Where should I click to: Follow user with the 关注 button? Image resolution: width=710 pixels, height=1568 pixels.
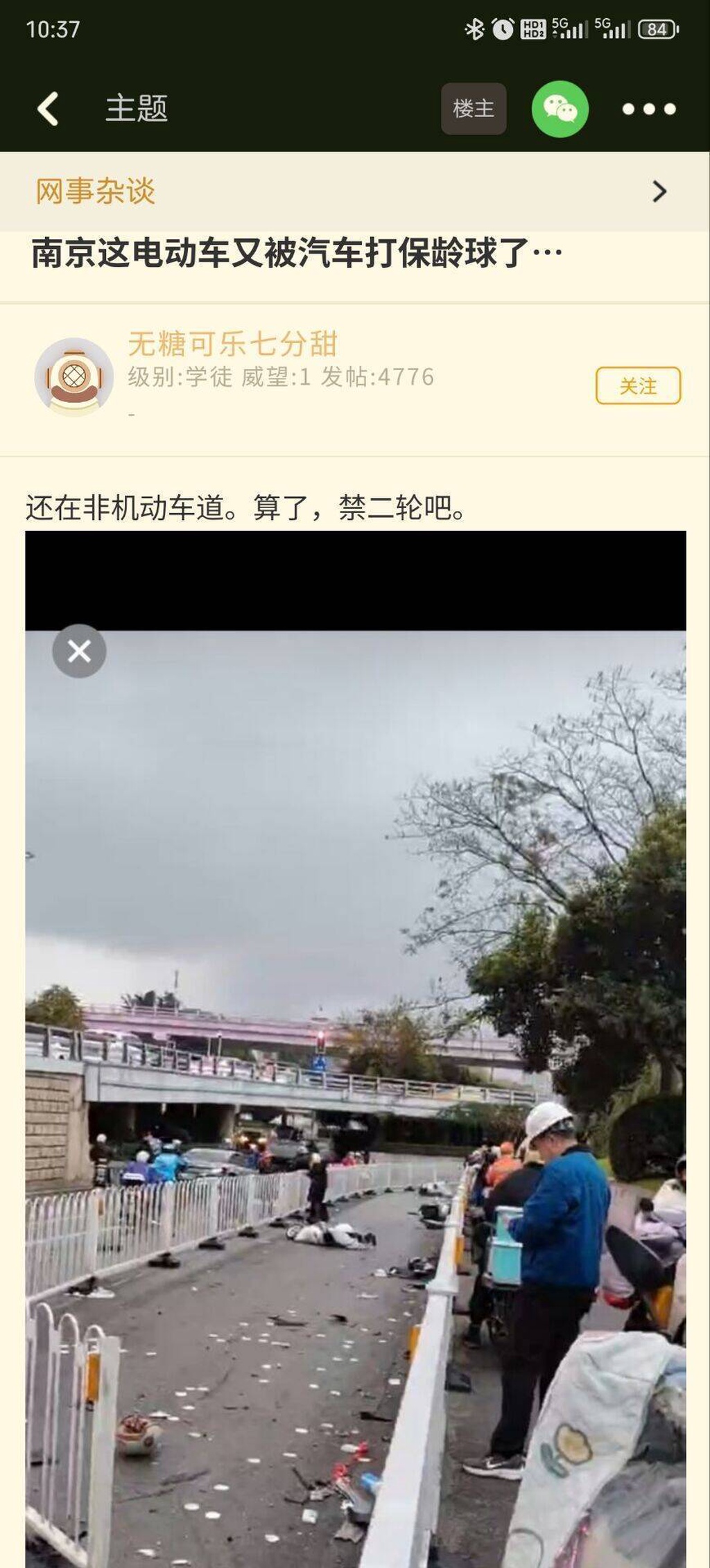coord(638,385)
